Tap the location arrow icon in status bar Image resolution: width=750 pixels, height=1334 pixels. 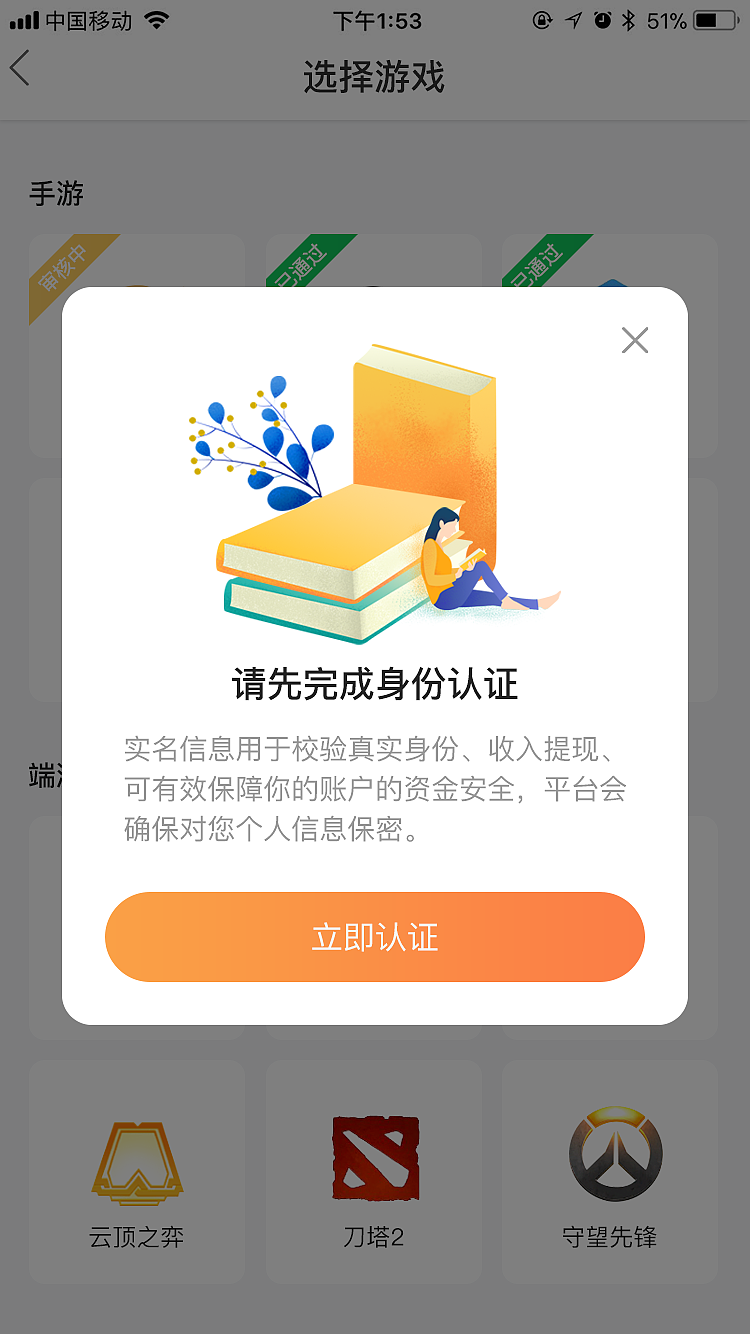click(574, 18)
